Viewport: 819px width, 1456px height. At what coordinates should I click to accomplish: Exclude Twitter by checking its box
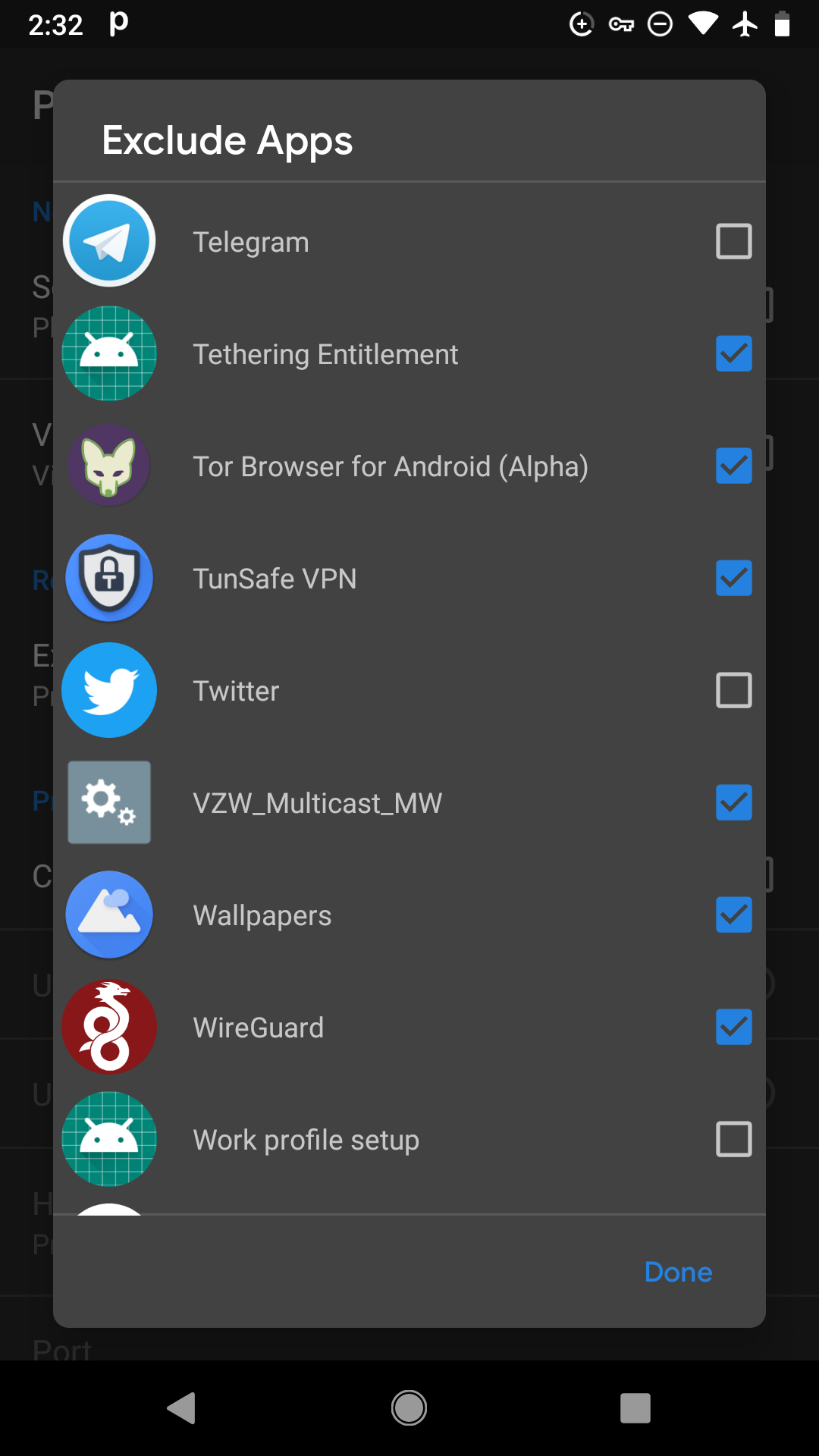(733, 690)
